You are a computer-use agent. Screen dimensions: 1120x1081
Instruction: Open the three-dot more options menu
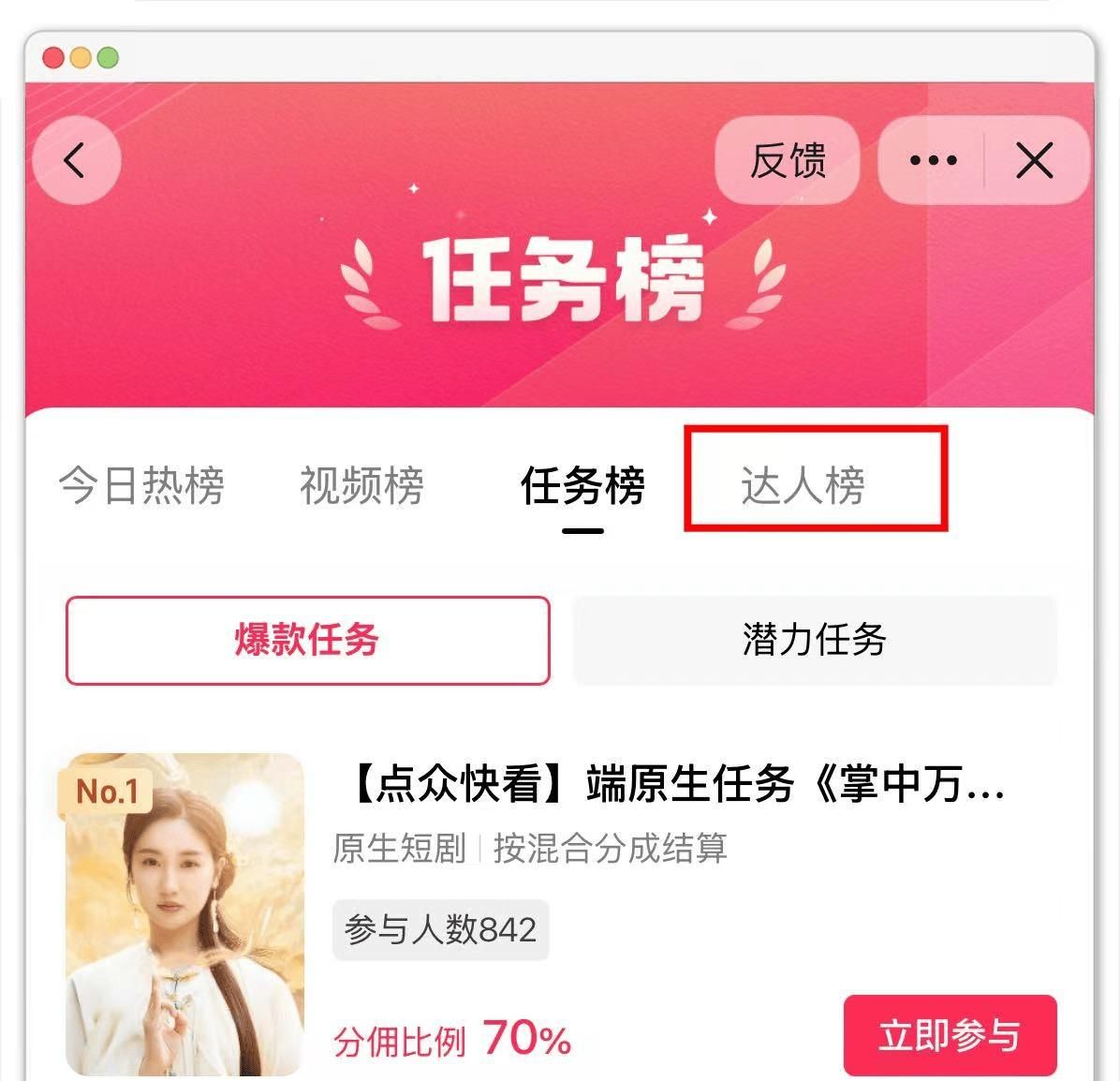933,161
